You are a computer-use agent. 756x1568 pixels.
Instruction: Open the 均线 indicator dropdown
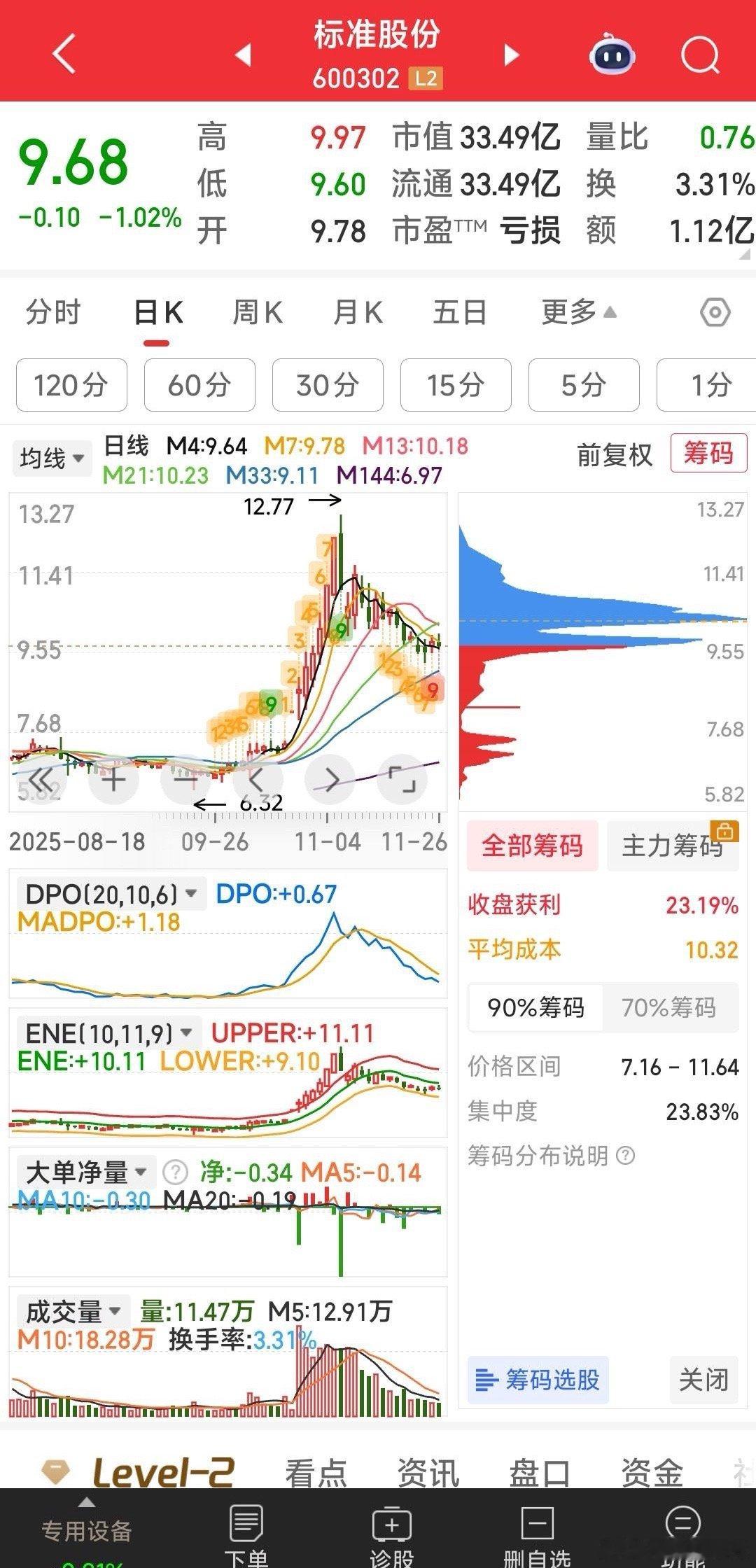coord(52,458)
